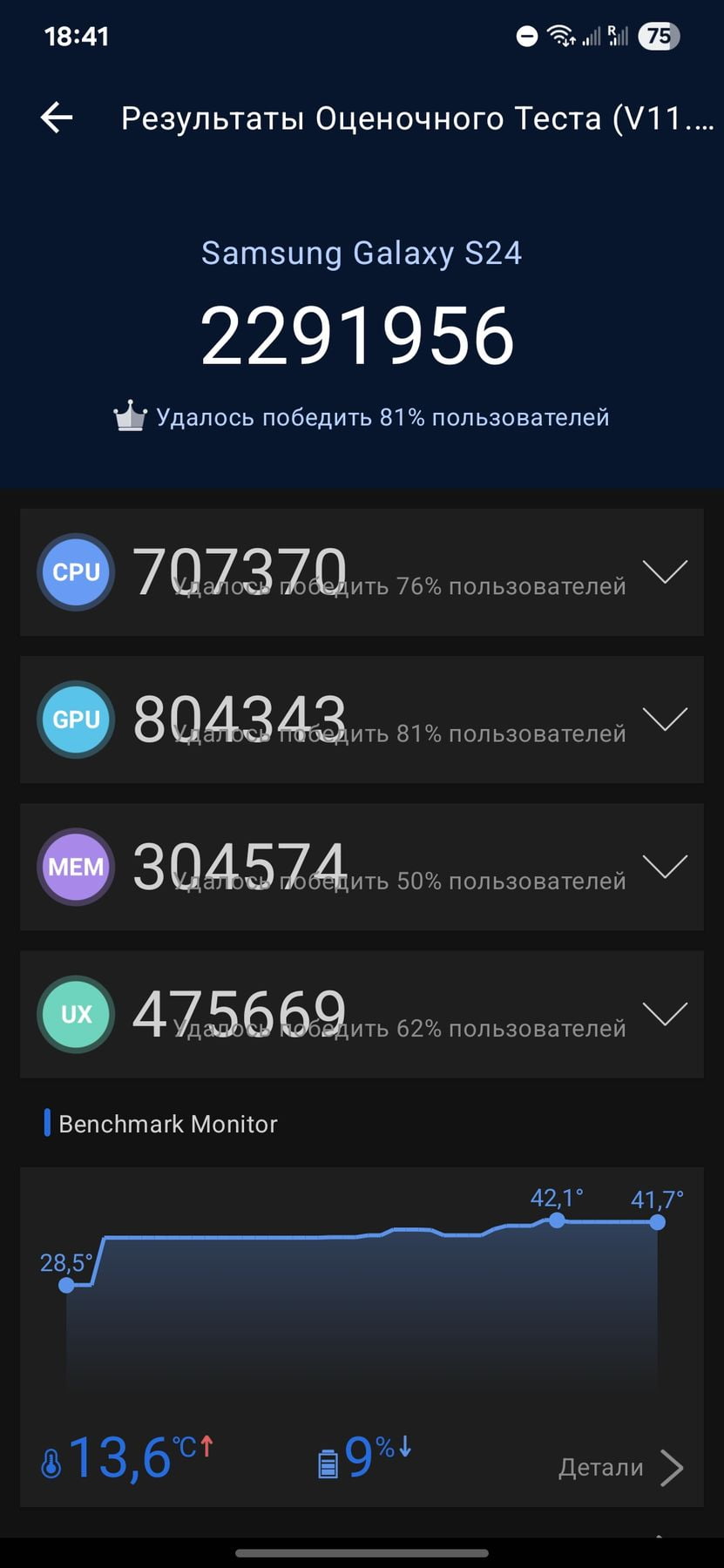Expand the MEM score row
Screen dimensions: 724x1568
665,866
